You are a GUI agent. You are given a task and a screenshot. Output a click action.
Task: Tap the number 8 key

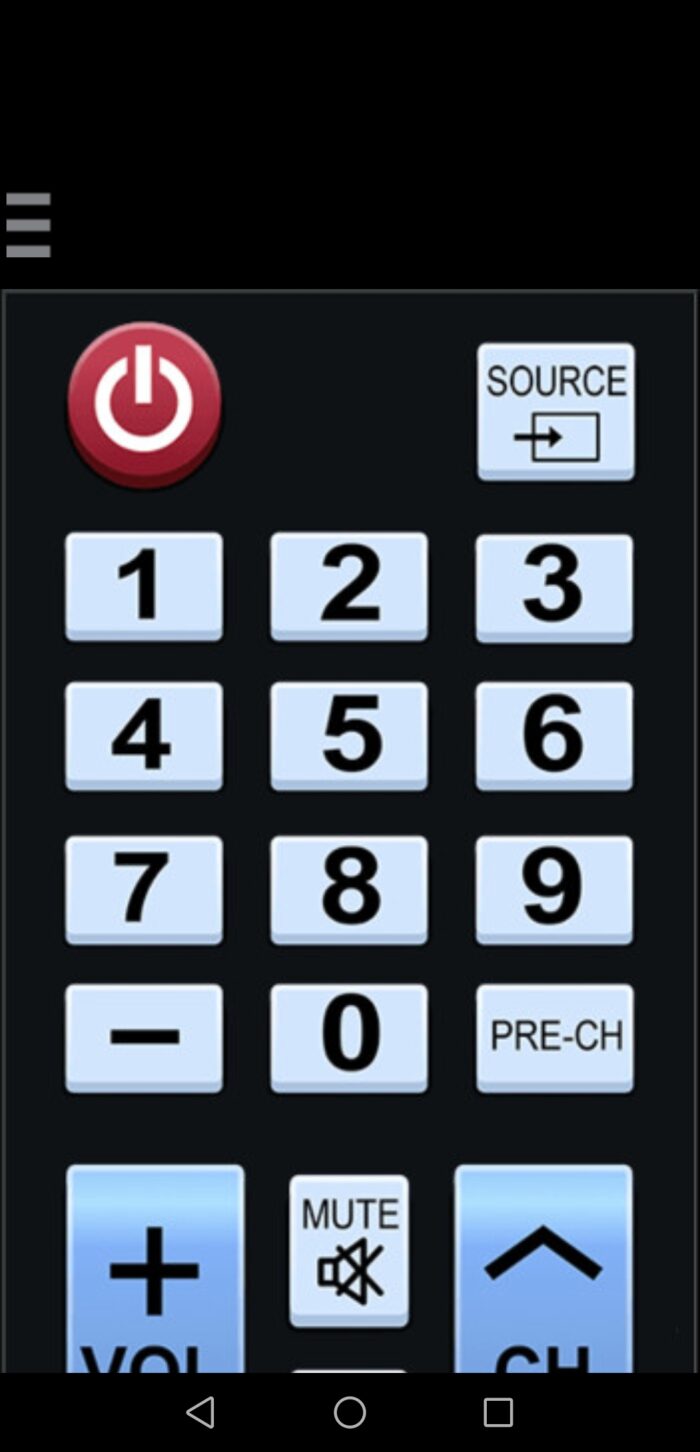pyautogui.click(x=349, y=889)
